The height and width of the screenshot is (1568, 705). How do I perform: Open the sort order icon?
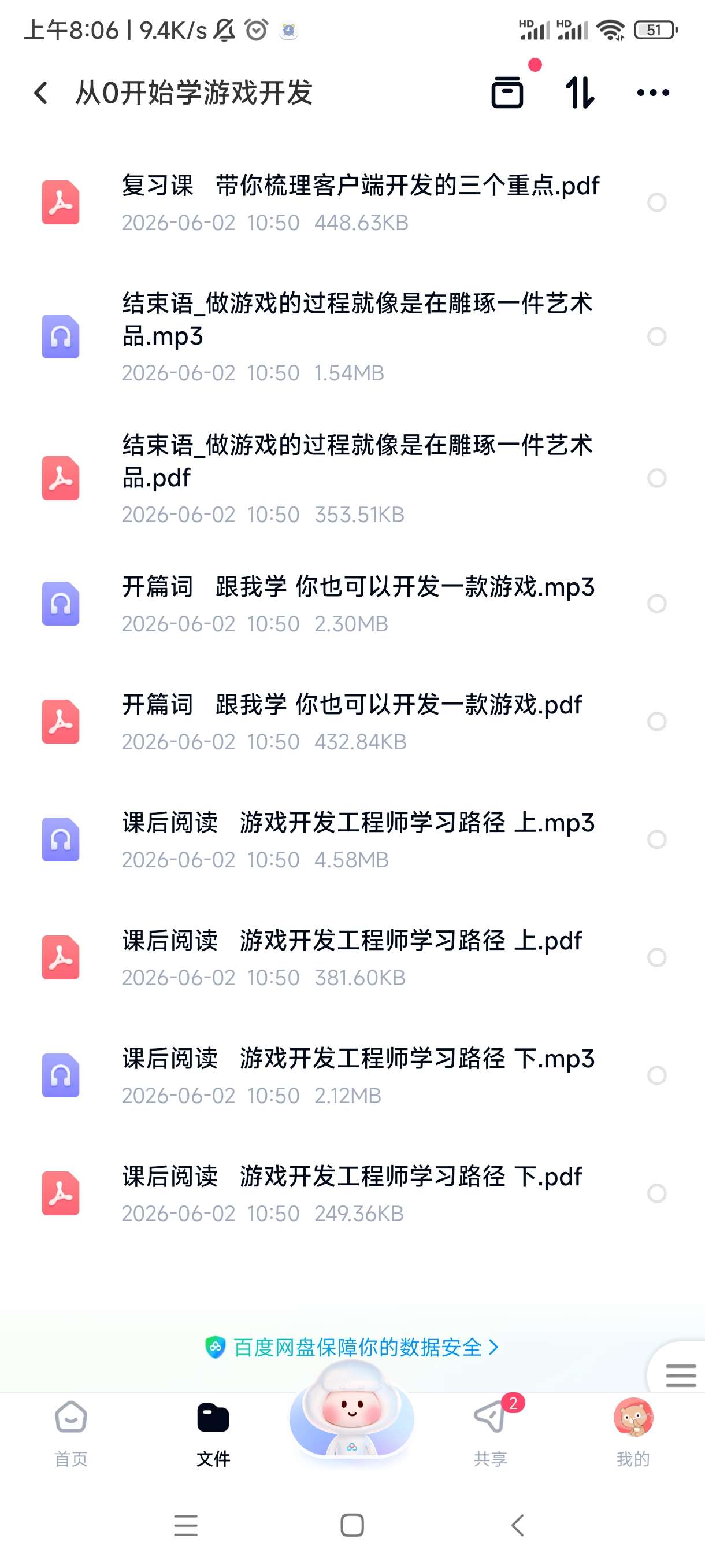click(x=580, y=93)
